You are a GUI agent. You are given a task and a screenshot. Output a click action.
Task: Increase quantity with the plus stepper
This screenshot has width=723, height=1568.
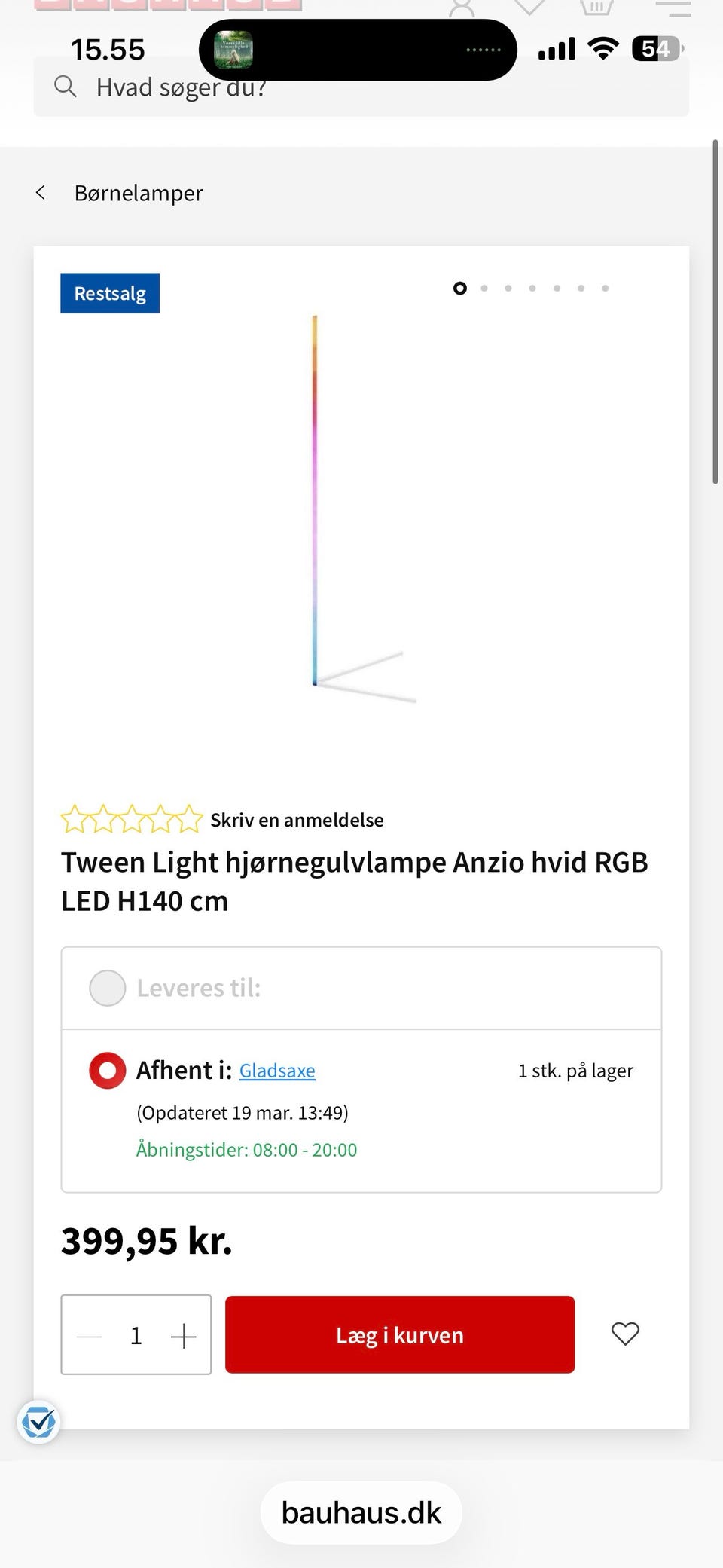(x=182, y=1334)
